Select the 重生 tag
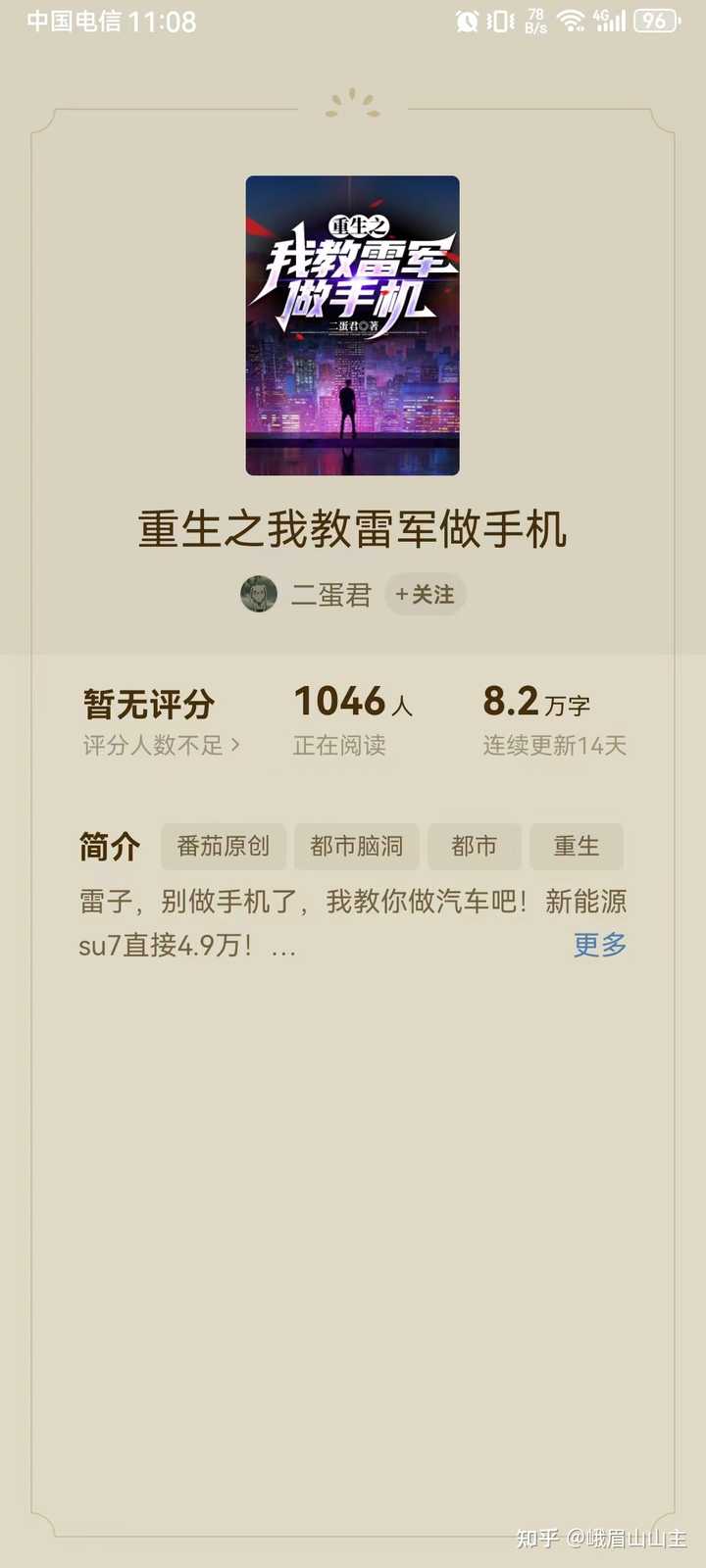The width and height of the screenshot is (706, 1568). click(x=576, y=847)
